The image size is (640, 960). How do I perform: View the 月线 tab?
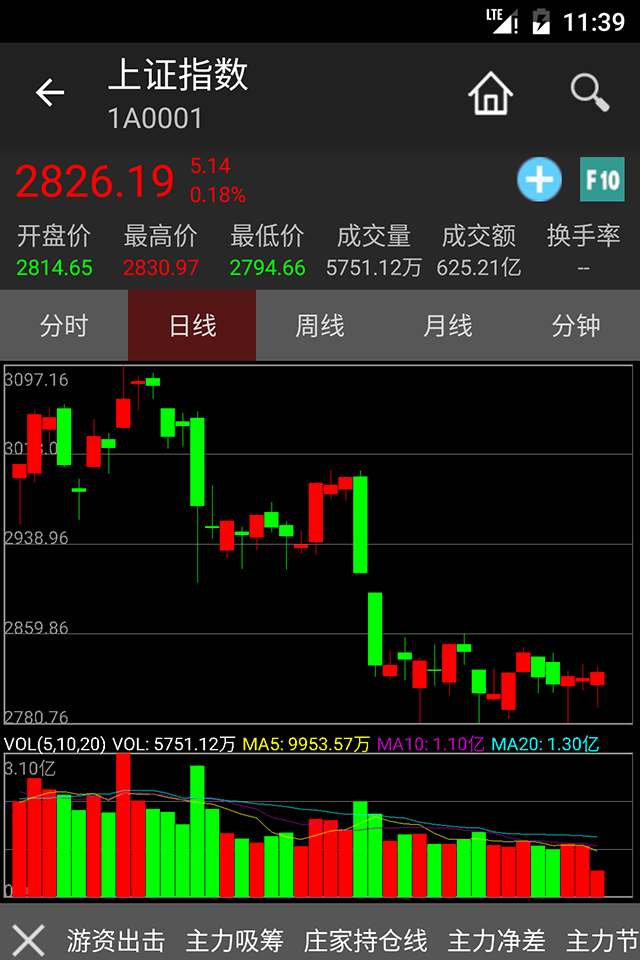click(448, 326)
